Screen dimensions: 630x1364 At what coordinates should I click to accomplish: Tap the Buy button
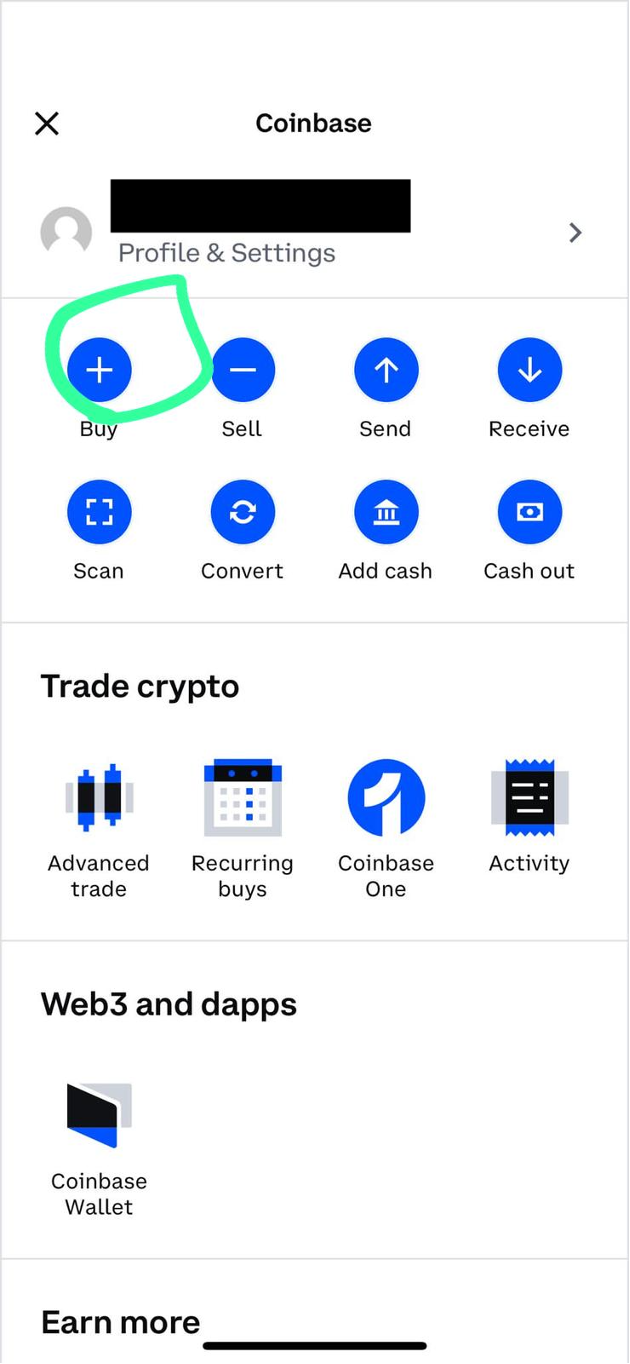99,371
